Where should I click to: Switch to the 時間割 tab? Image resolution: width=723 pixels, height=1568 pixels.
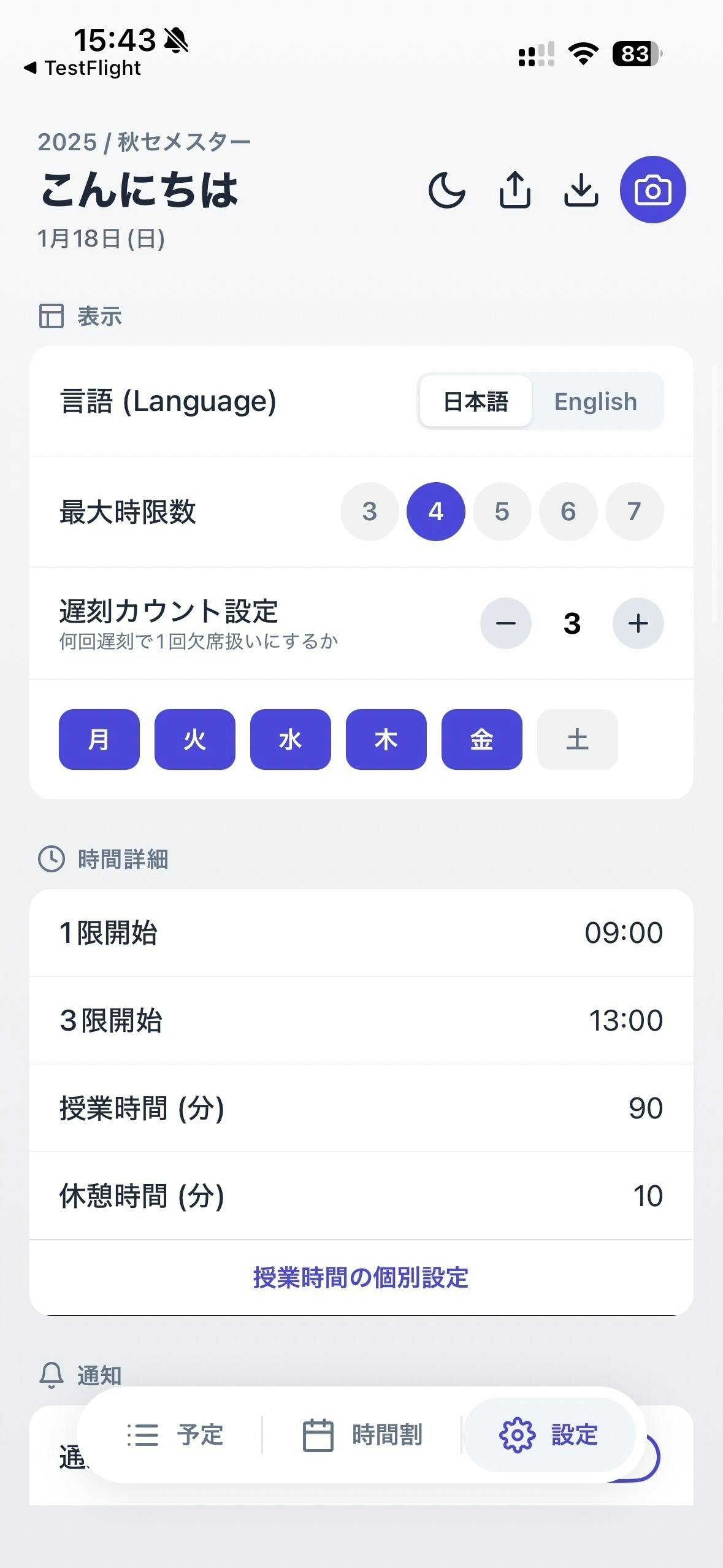pyautogui.click(x=363, y=1435)
